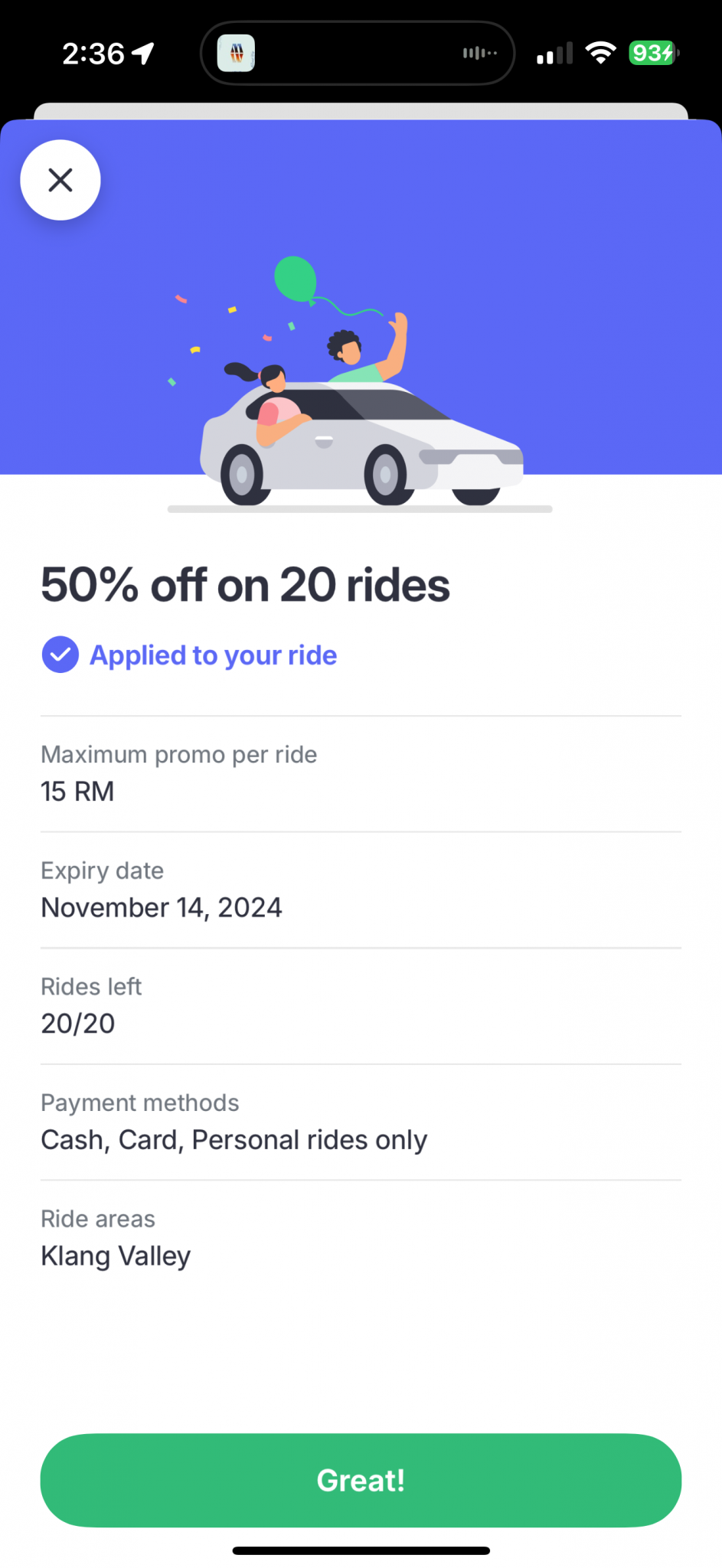Select the Rides left row

pos(360,1004)
